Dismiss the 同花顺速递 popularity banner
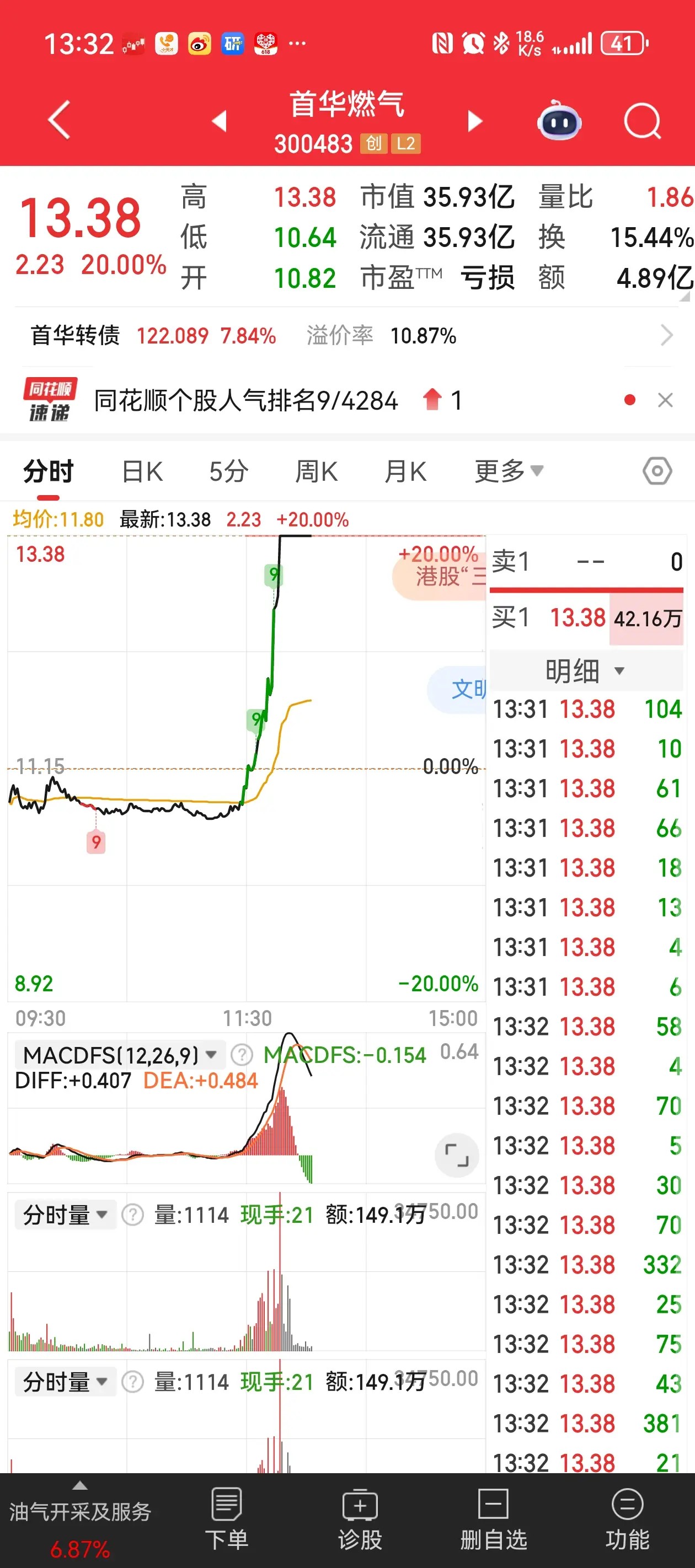Screen dimensions: 695x1568 (x=665, y=400)
